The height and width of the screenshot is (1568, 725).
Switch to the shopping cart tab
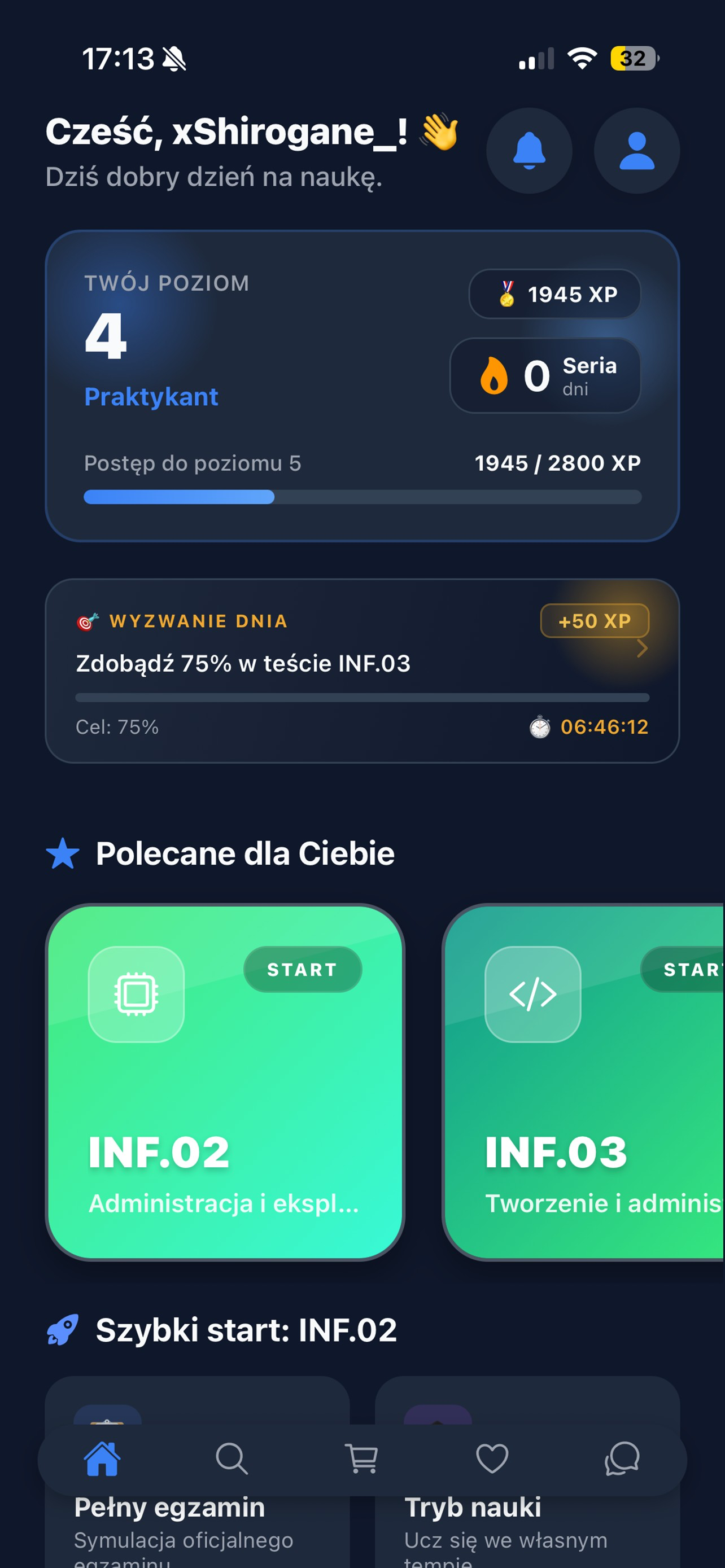click(x=362, y=1459)
